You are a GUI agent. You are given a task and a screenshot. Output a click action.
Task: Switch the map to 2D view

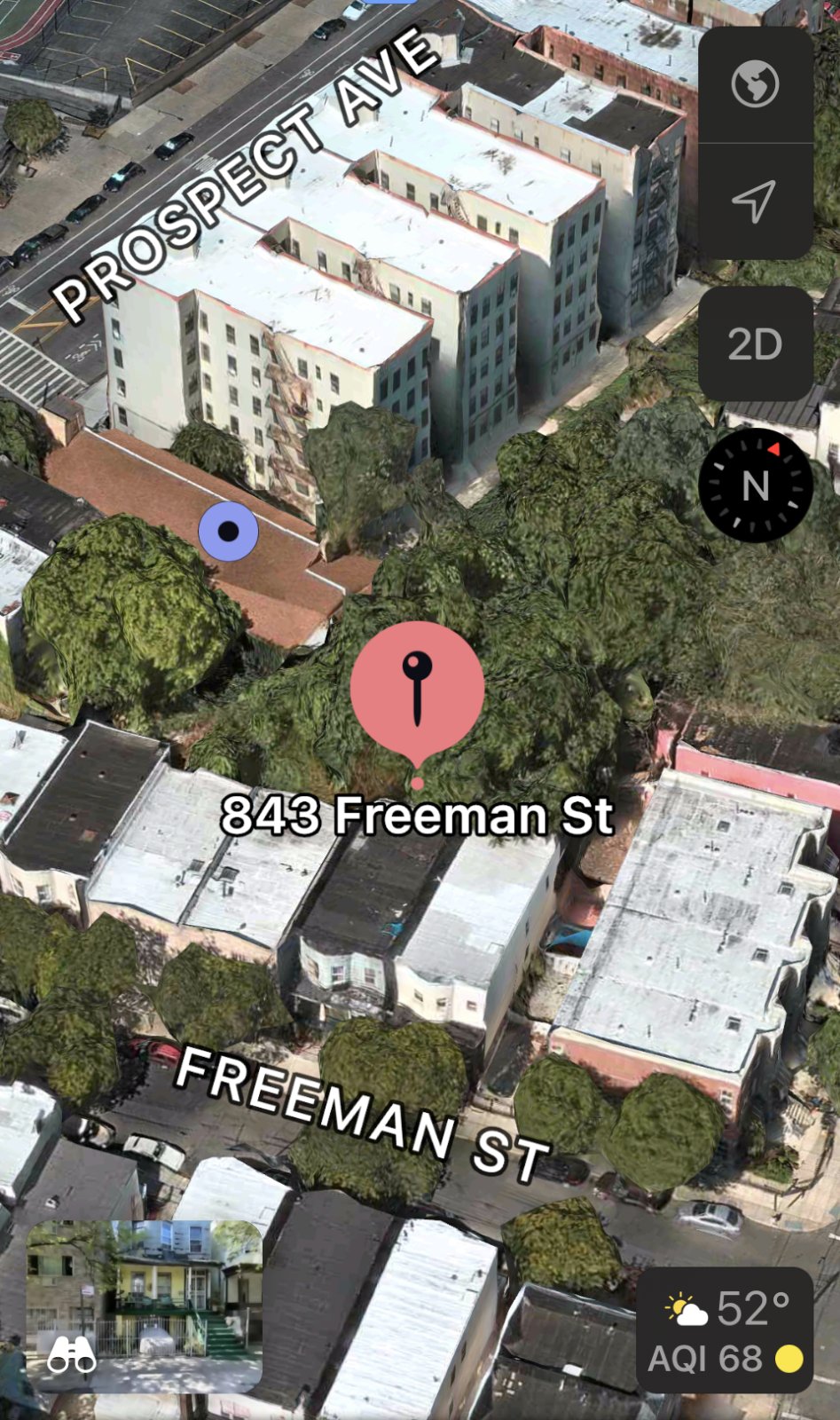point(755,344)
